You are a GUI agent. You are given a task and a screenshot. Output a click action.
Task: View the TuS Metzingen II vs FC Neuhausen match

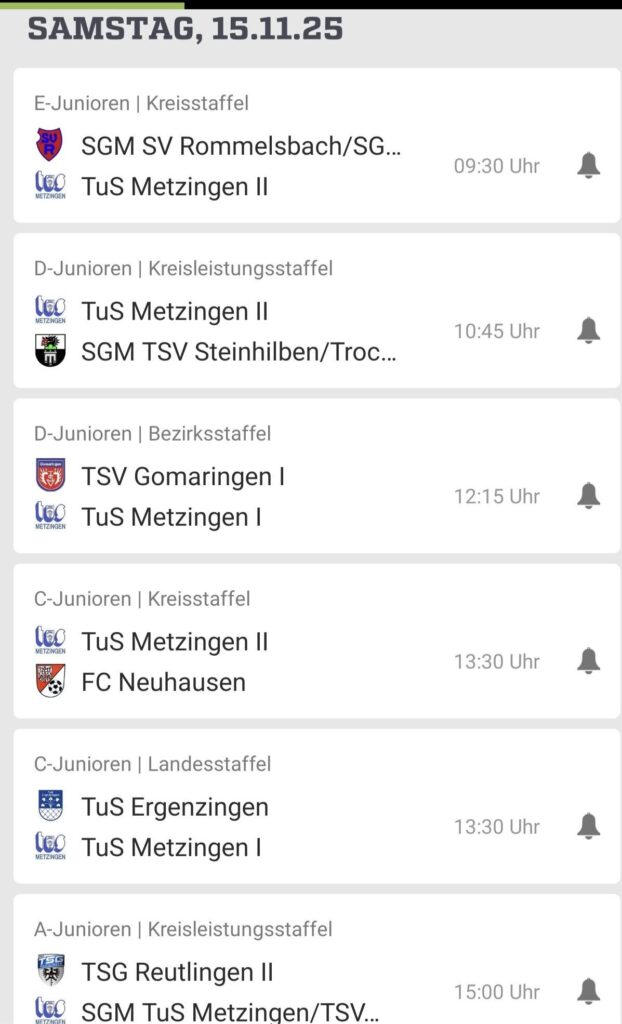[x=240, y=661]
